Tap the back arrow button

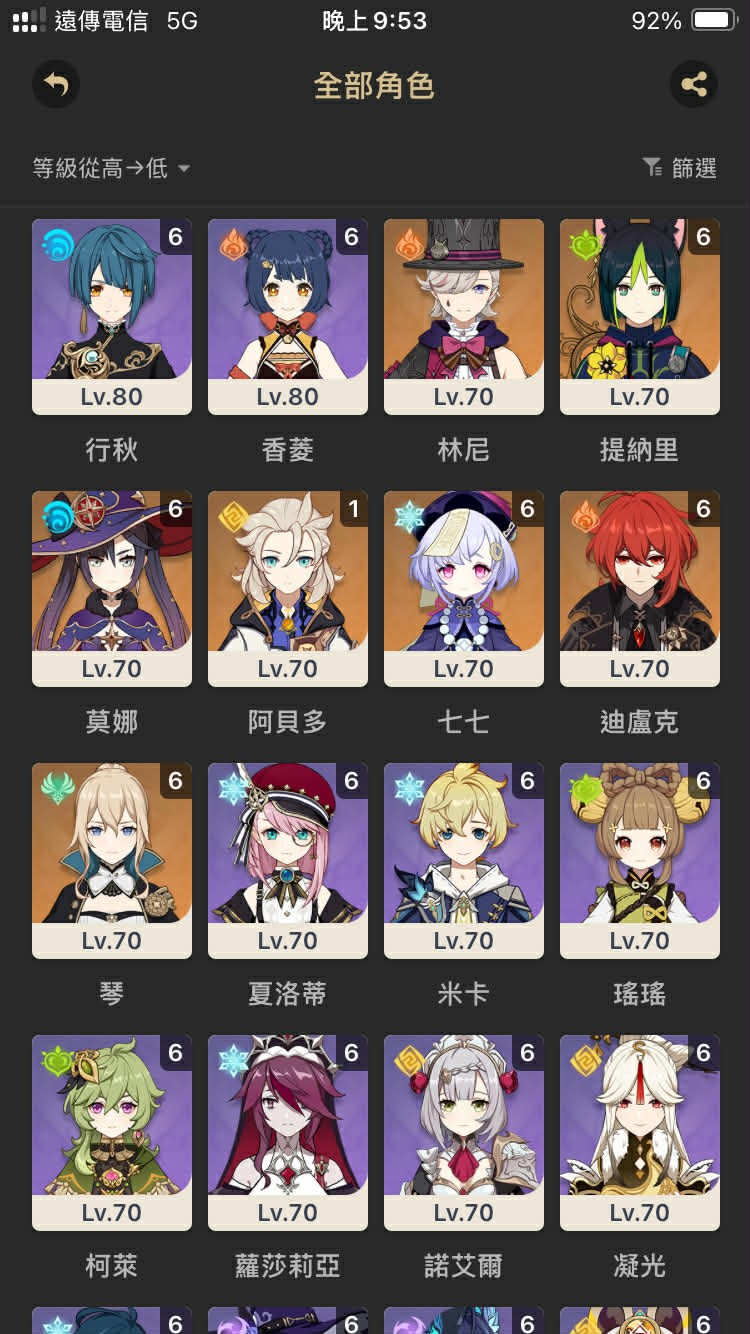[x=55, y=84]
